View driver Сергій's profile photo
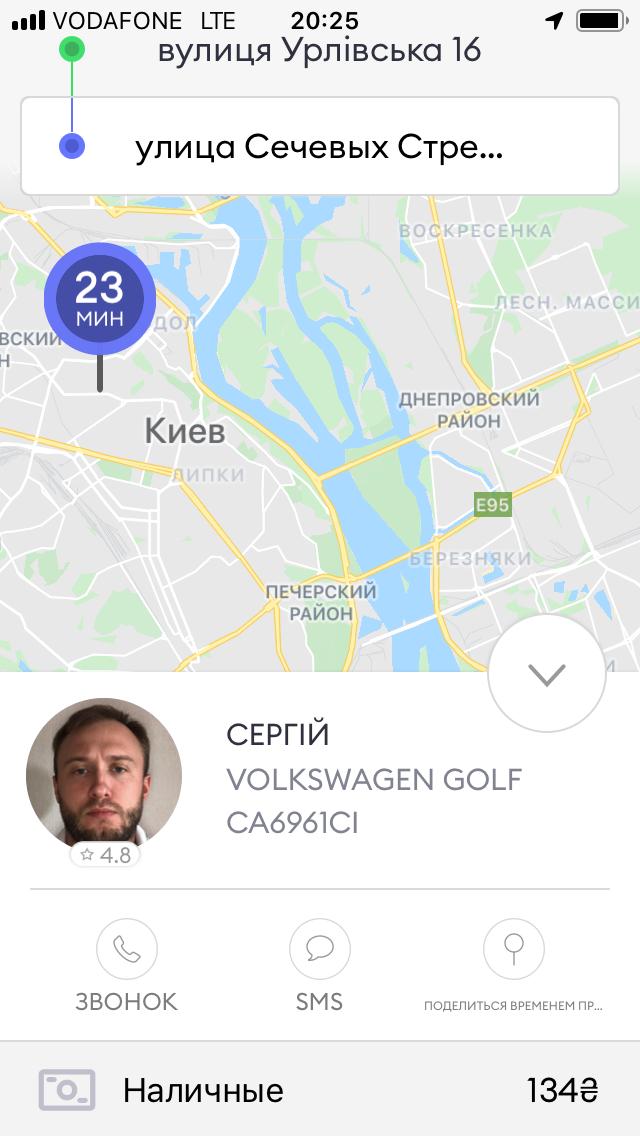 [104, 776]
